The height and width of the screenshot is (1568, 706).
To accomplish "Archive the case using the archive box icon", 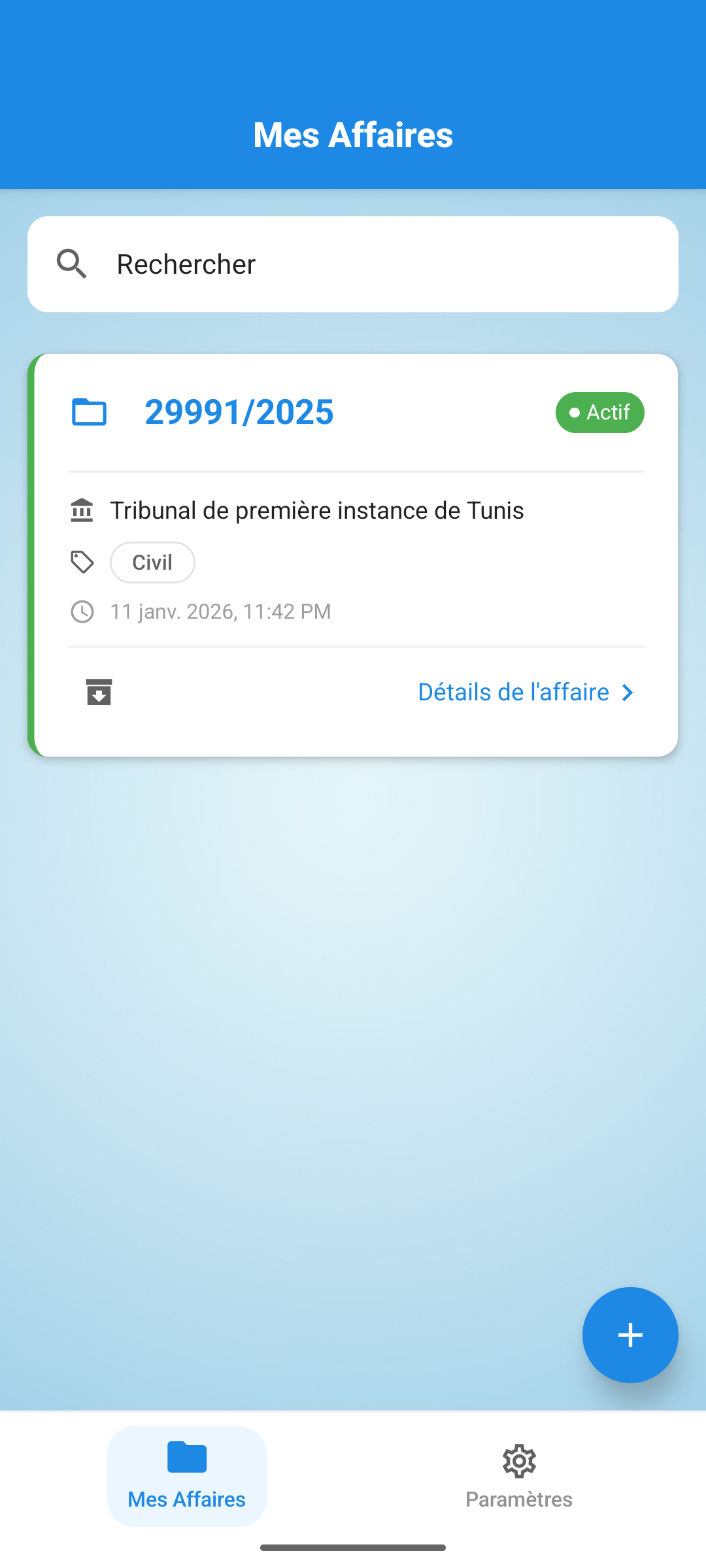I will 98,691.
